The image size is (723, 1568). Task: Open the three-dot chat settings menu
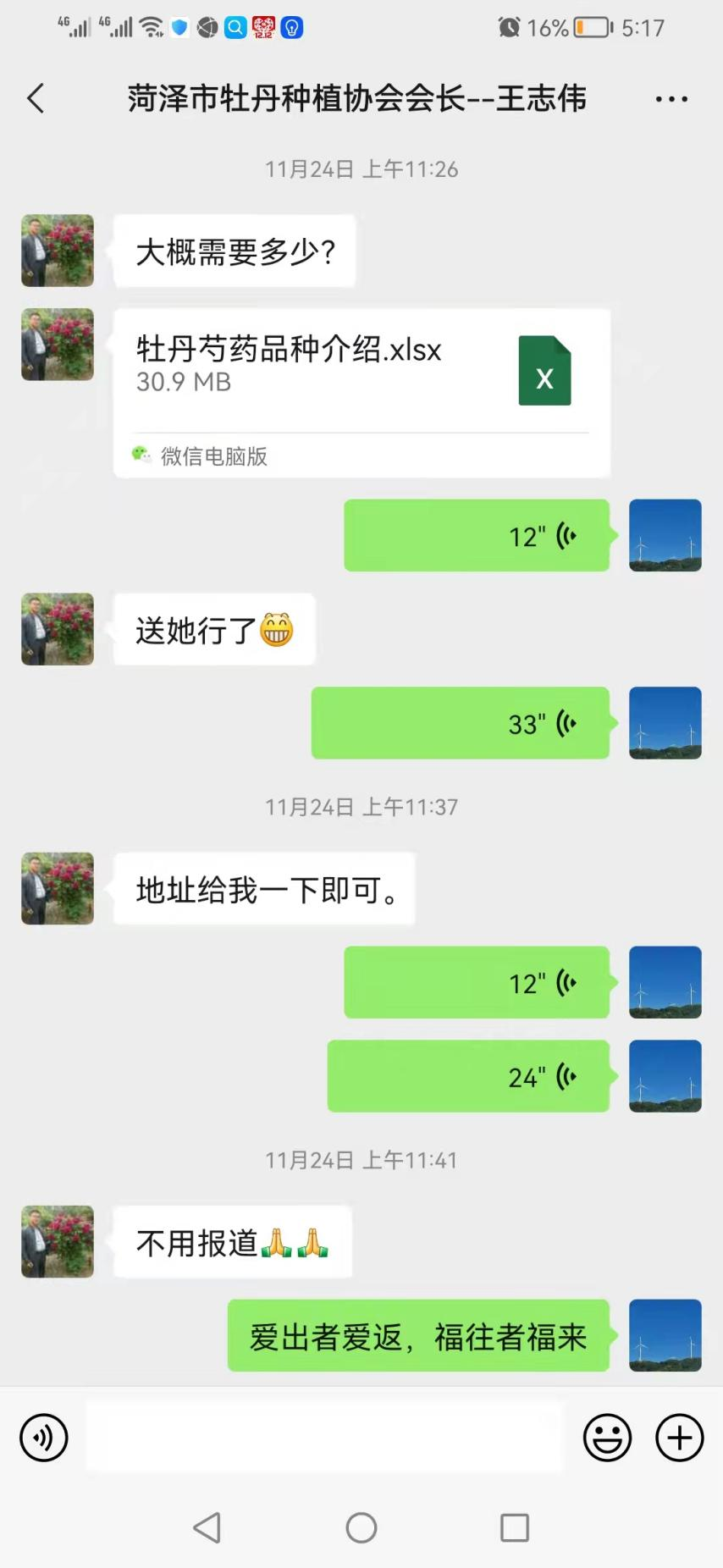671,98
